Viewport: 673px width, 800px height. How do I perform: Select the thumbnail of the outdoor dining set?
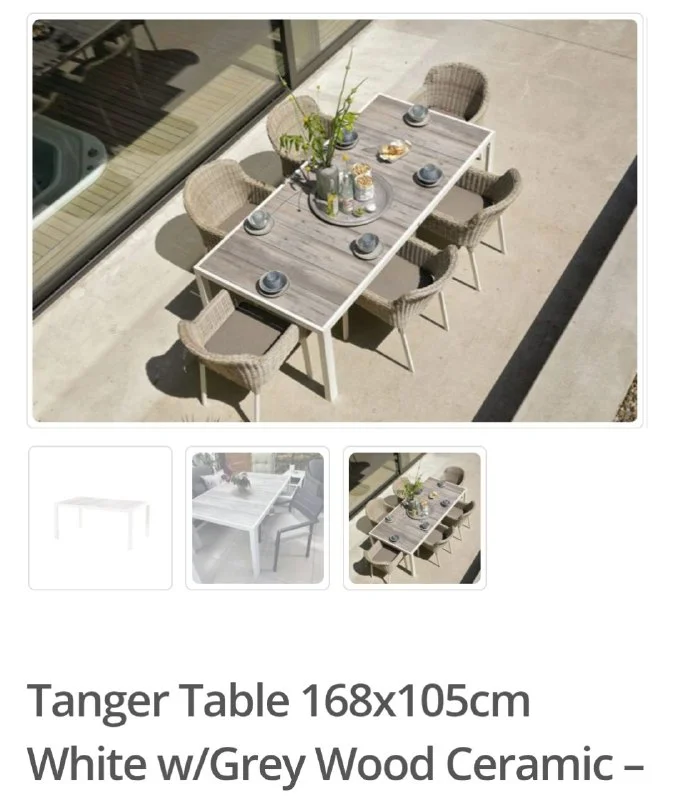pos(414,517)
